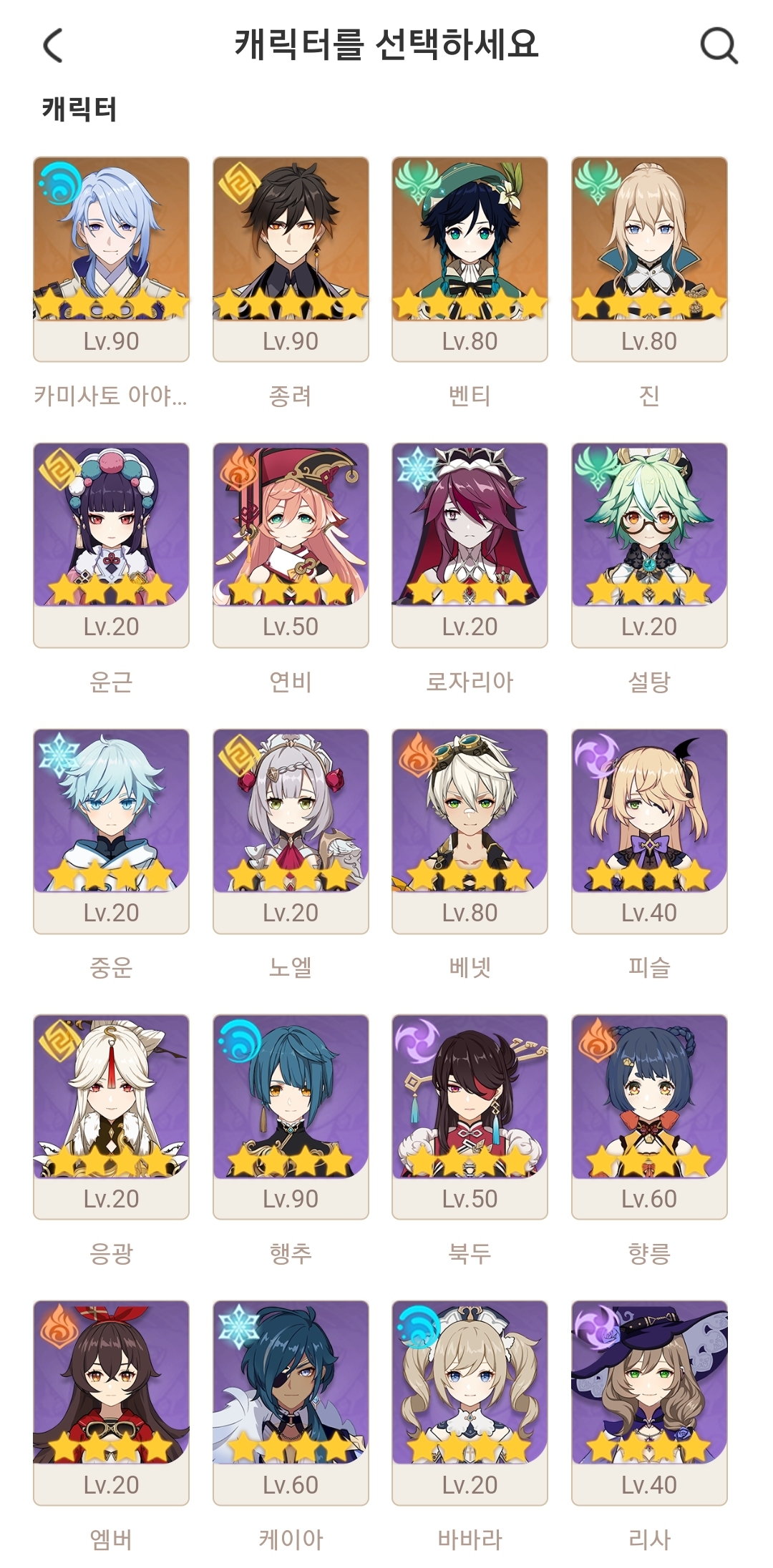
Task: Choose the 노엘 character card
Action: 291,831
